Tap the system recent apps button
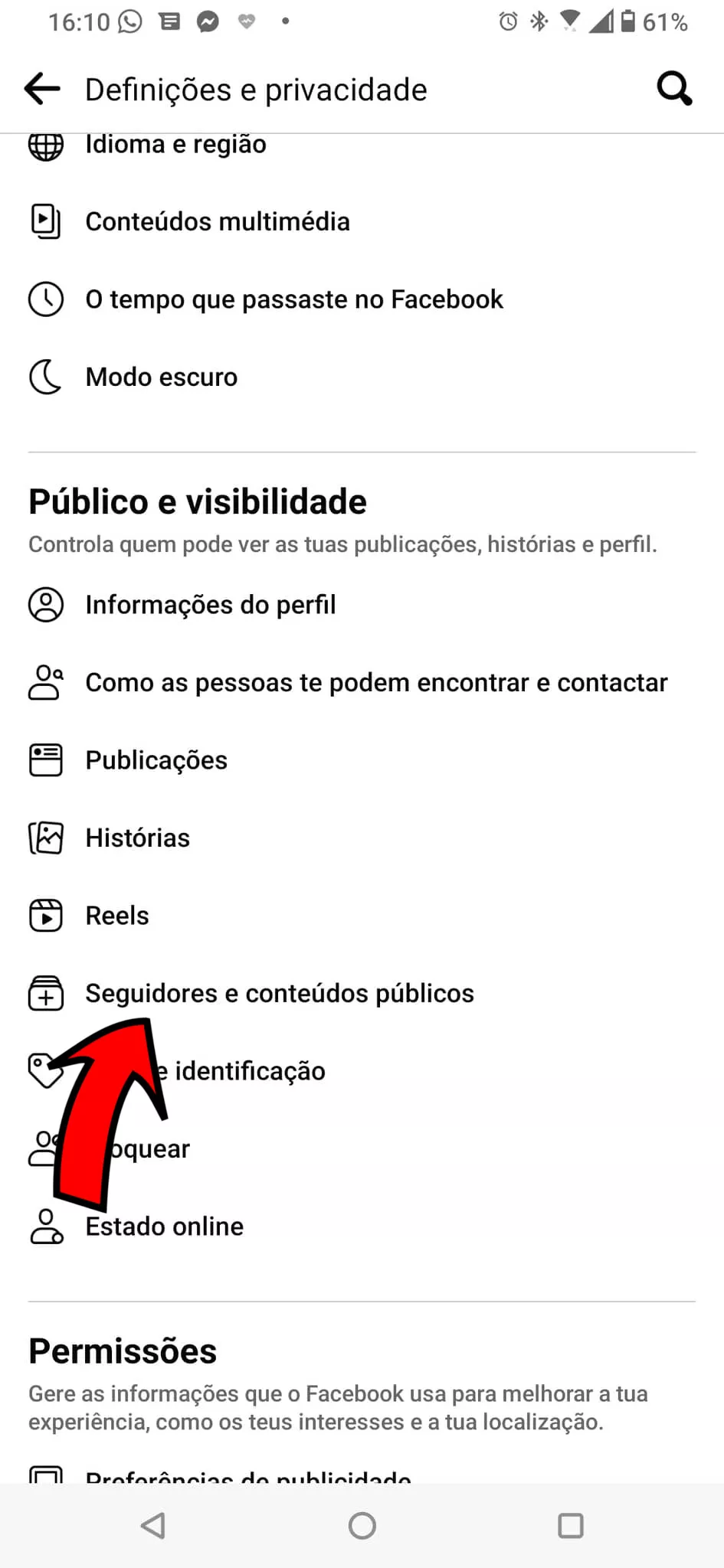This screenshot has width=724, height=1568. [571, 1525]
